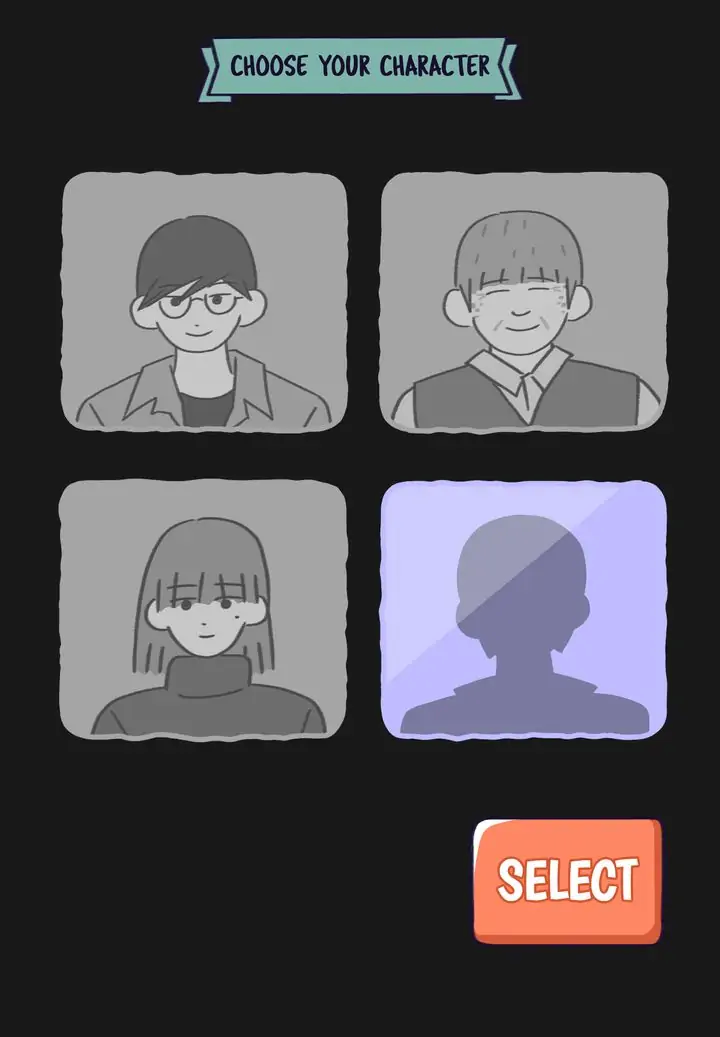The image size is (720, 1037).
Task: Choose the bob-haired character in a turtleneck
Action: 204,609
